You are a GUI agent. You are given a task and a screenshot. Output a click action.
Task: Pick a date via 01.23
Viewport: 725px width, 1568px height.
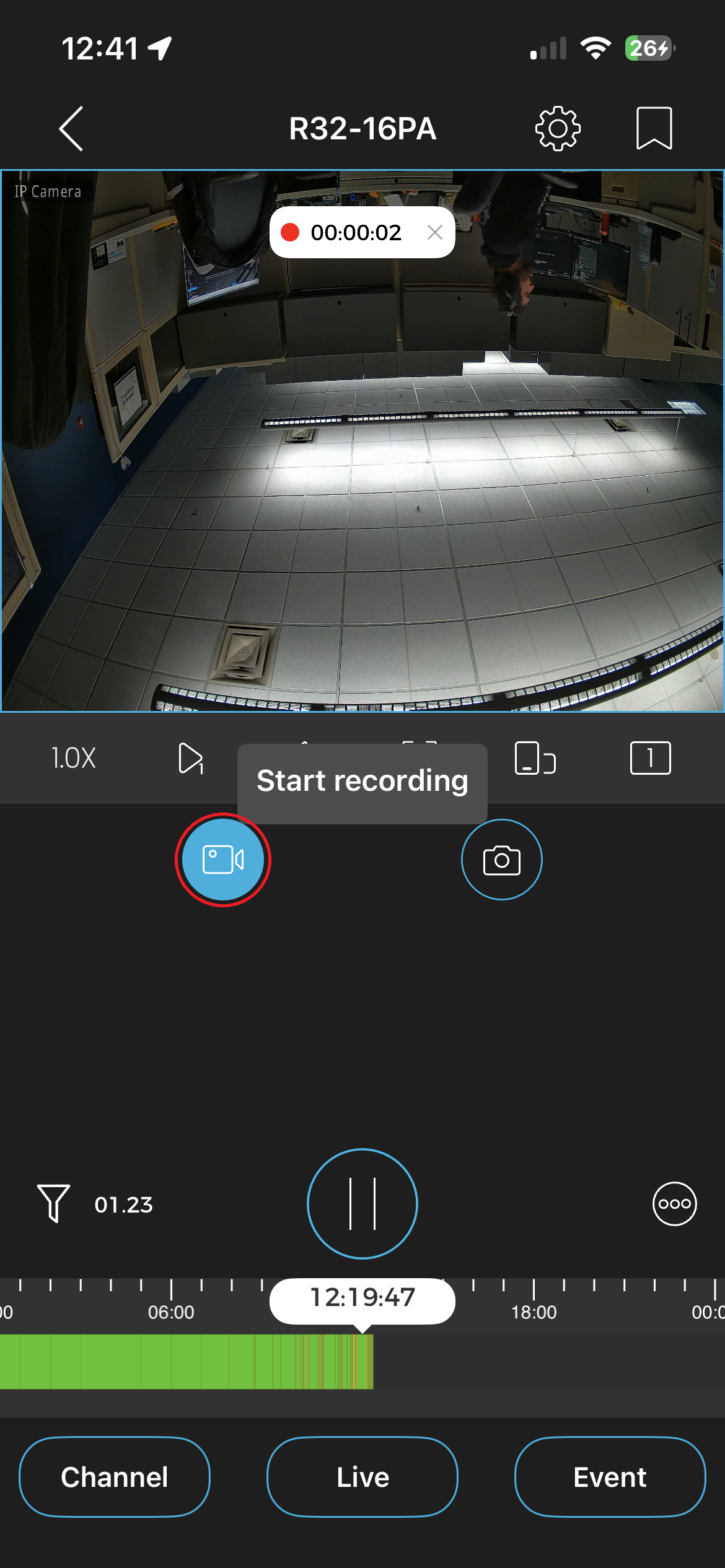[x=123, y=1204]
